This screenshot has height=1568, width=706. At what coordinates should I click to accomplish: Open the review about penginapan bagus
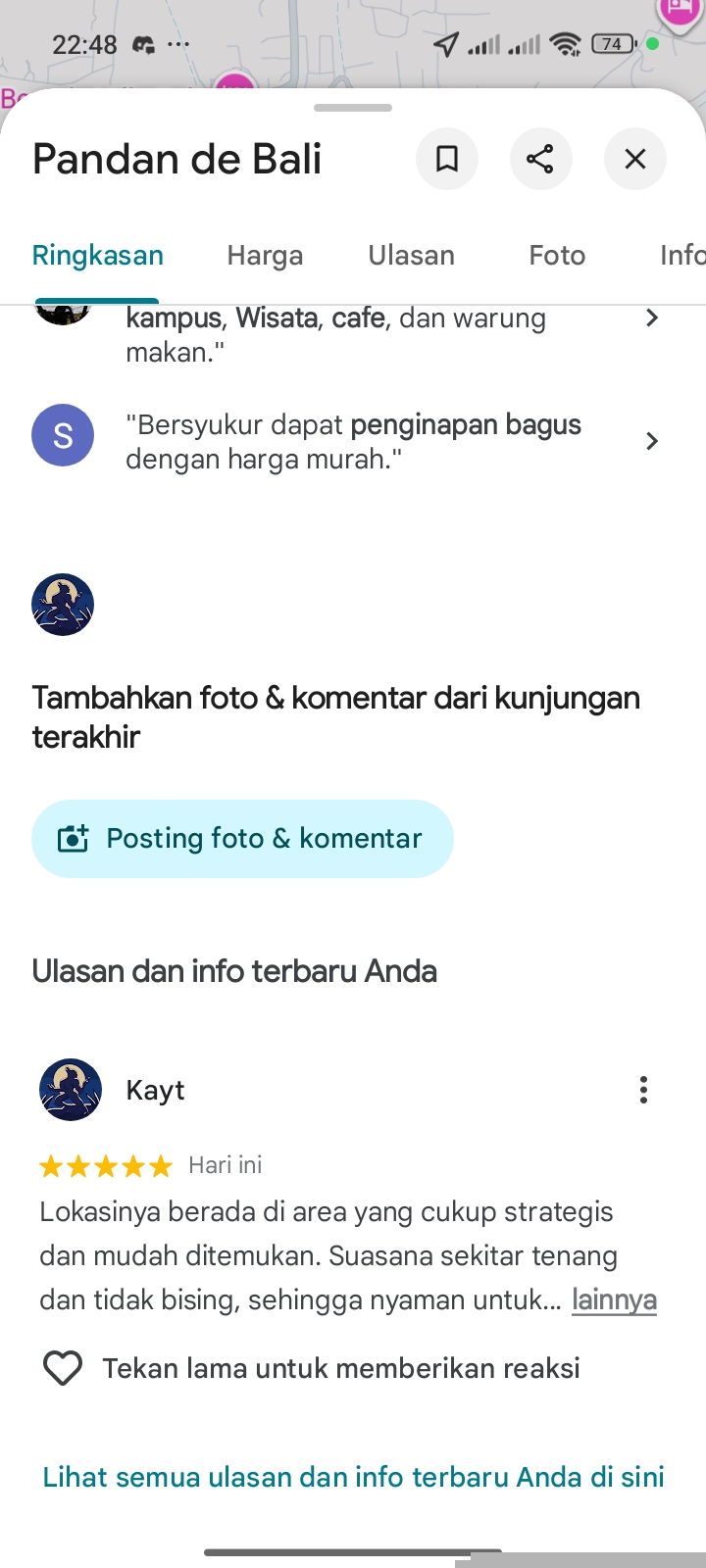tap(353, 442)
